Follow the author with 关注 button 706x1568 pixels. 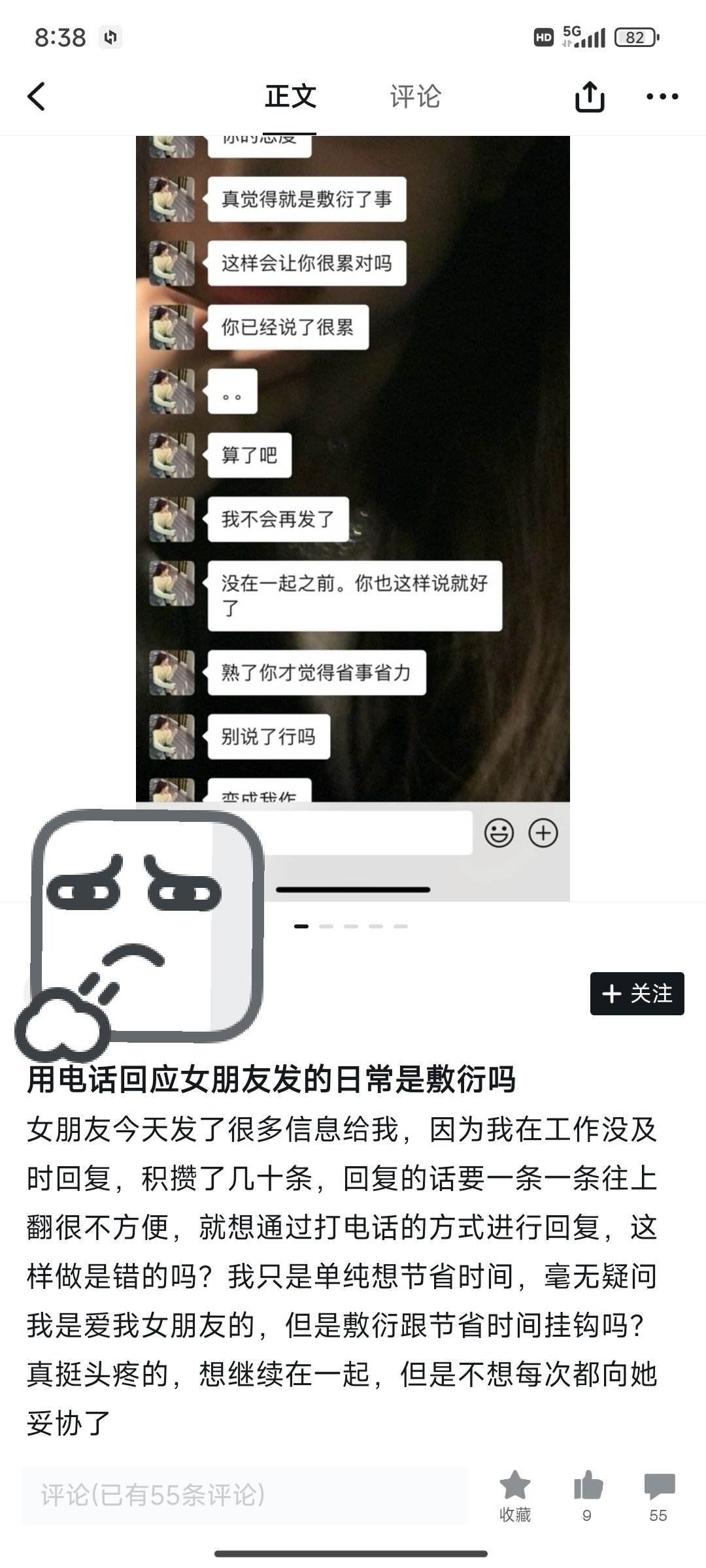click(637, 994)
